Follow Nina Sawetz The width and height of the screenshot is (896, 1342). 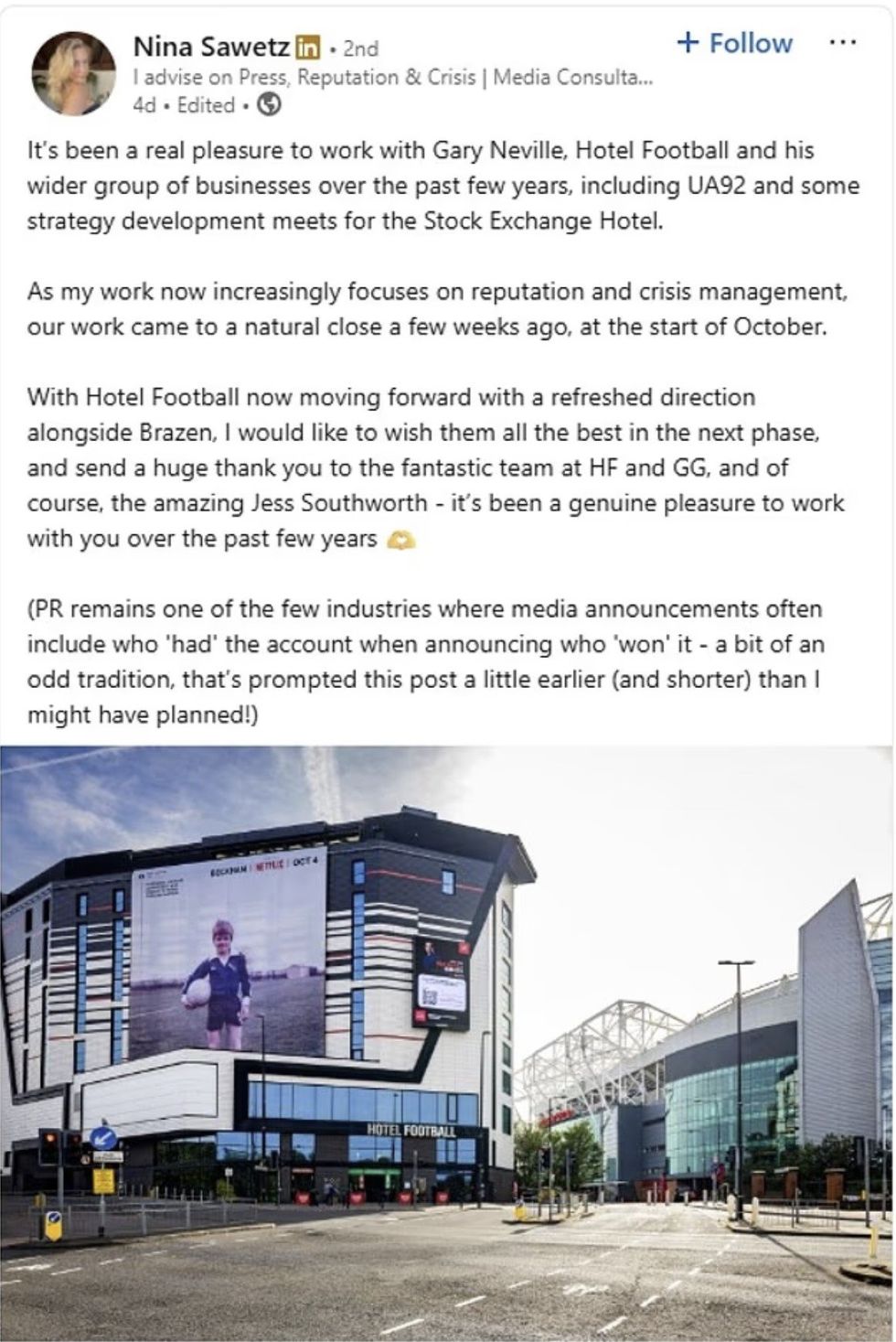[x=734, y=43]
